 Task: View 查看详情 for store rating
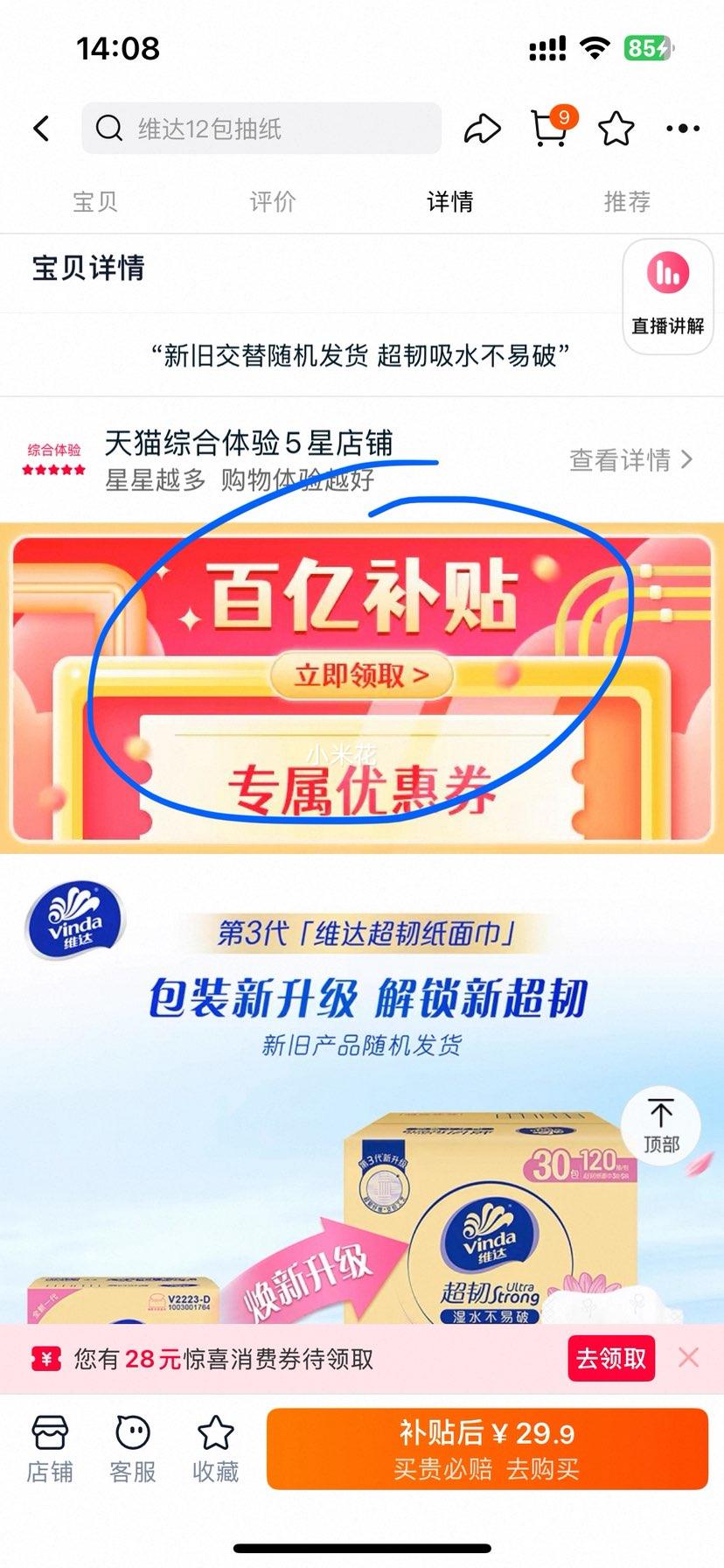click(630, 459)
